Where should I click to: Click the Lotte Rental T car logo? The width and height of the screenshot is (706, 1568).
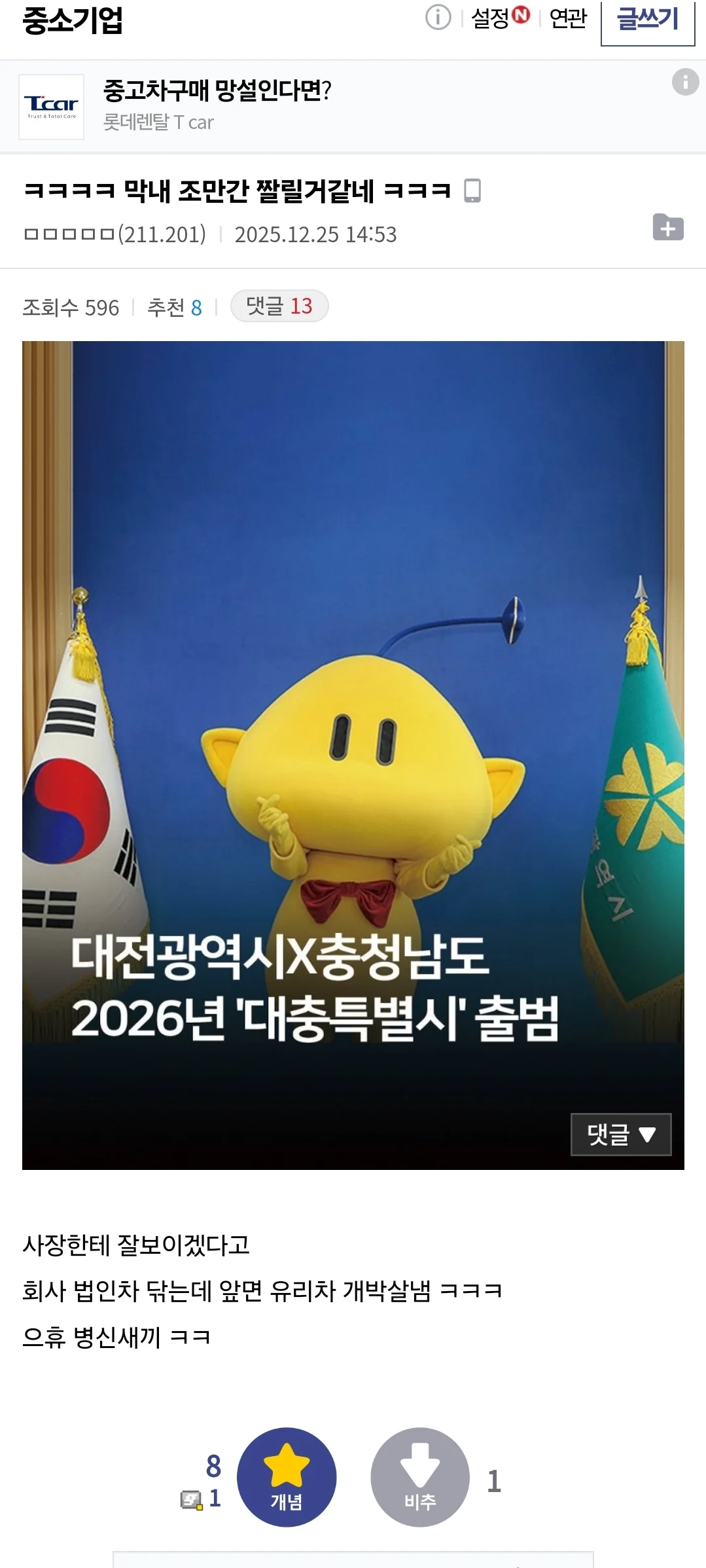51,107
